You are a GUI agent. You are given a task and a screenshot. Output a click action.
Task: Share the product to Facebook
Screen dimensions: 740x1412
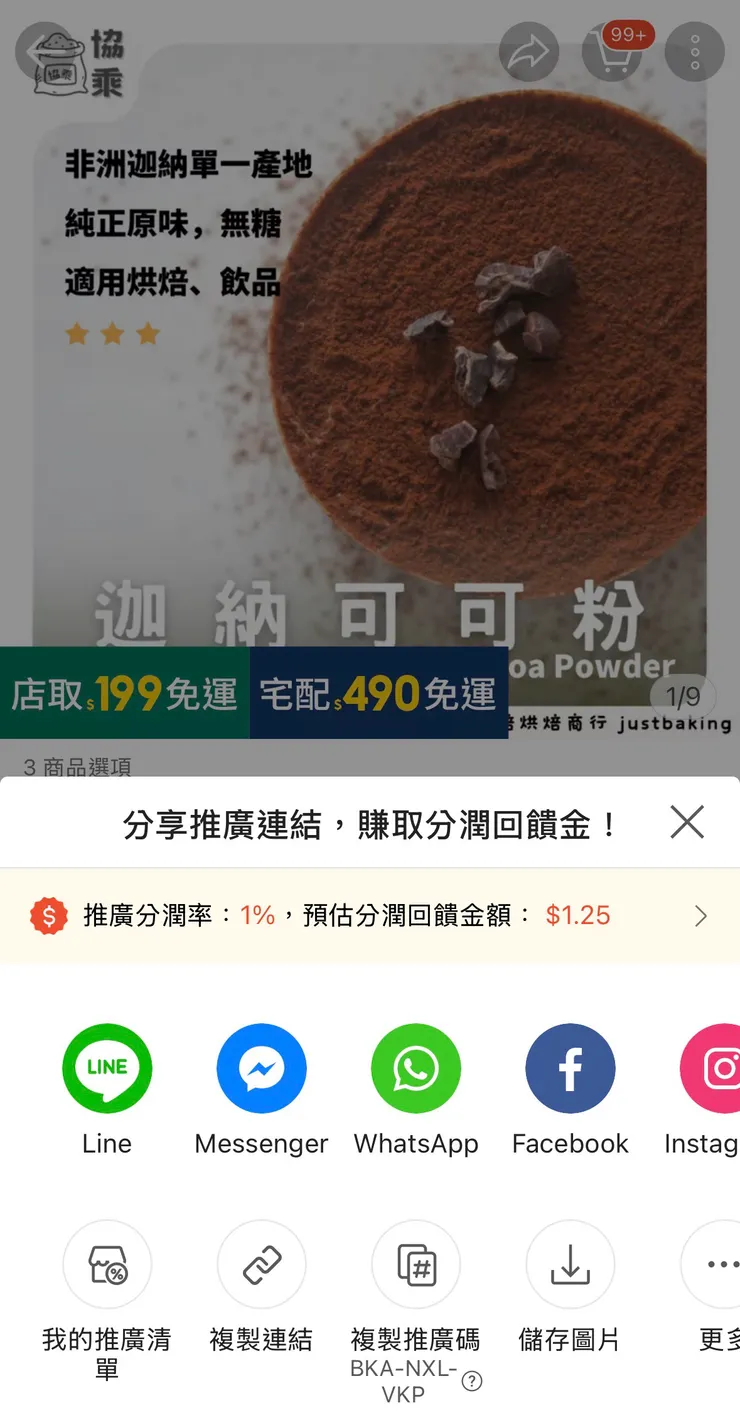pos(570,1068)
